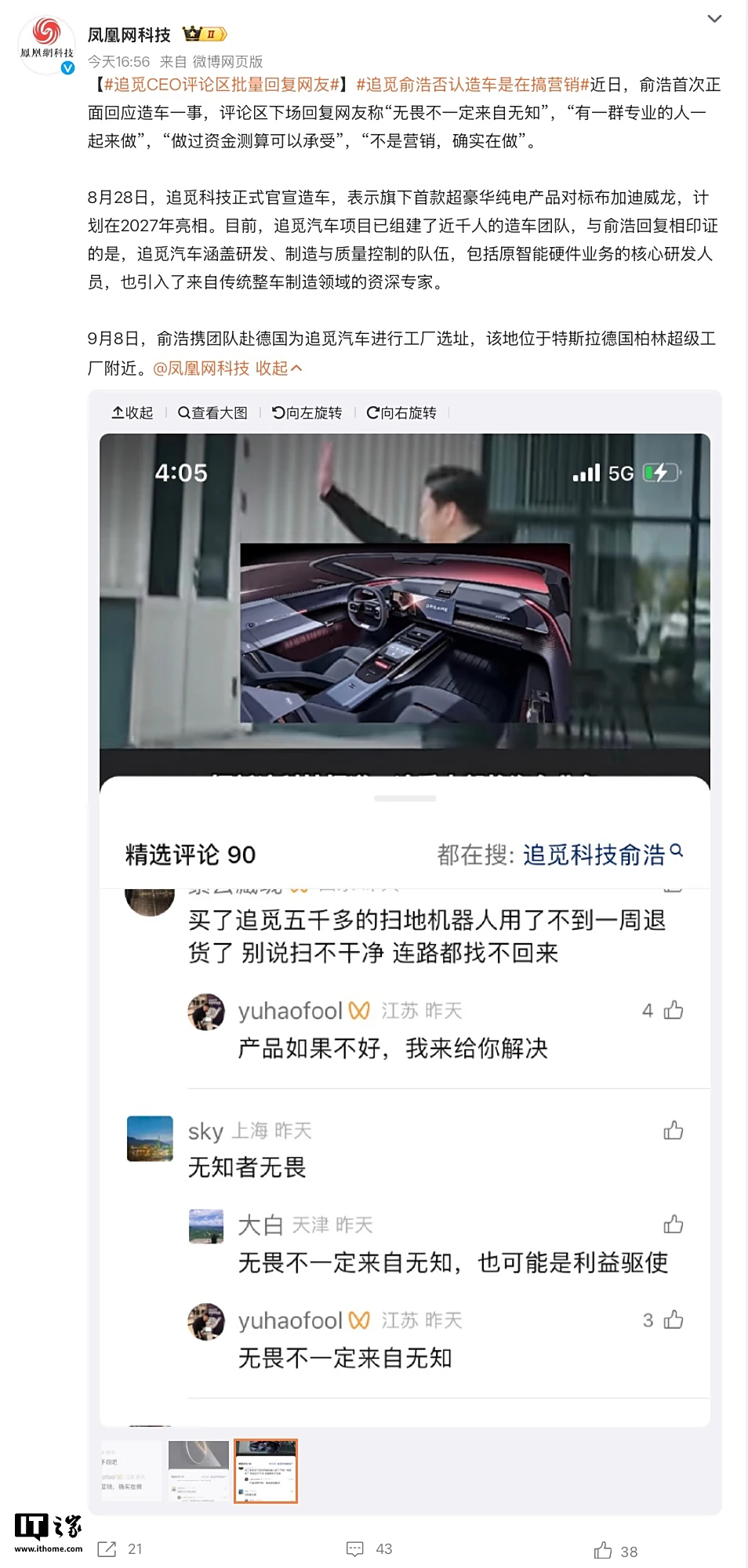Image resolution: width=748 pixels, height=1568 pixels.
Task: View the large image with 查看大图
Action: pos(212,413)
